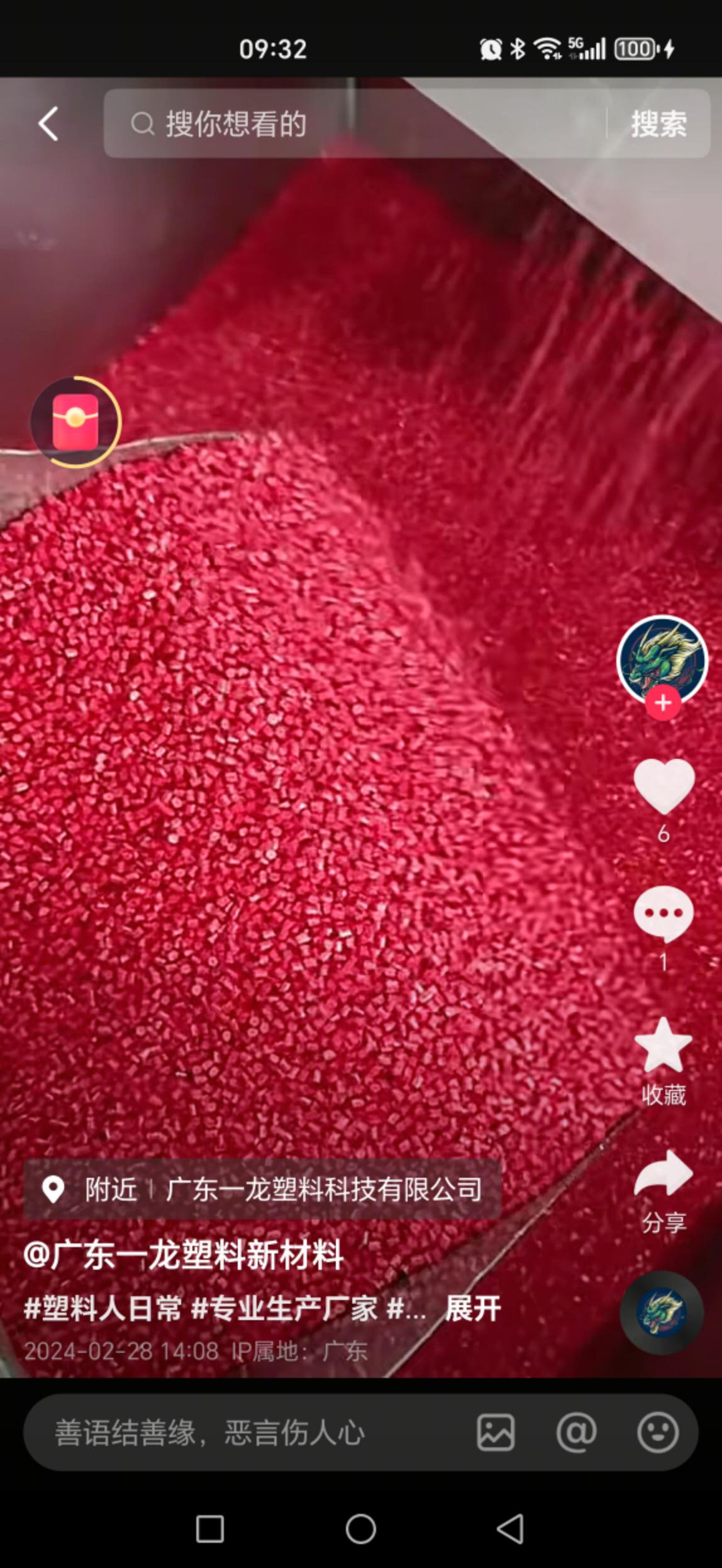
Task: Follow the creator with the plus badge
Action: click(663, 703)
